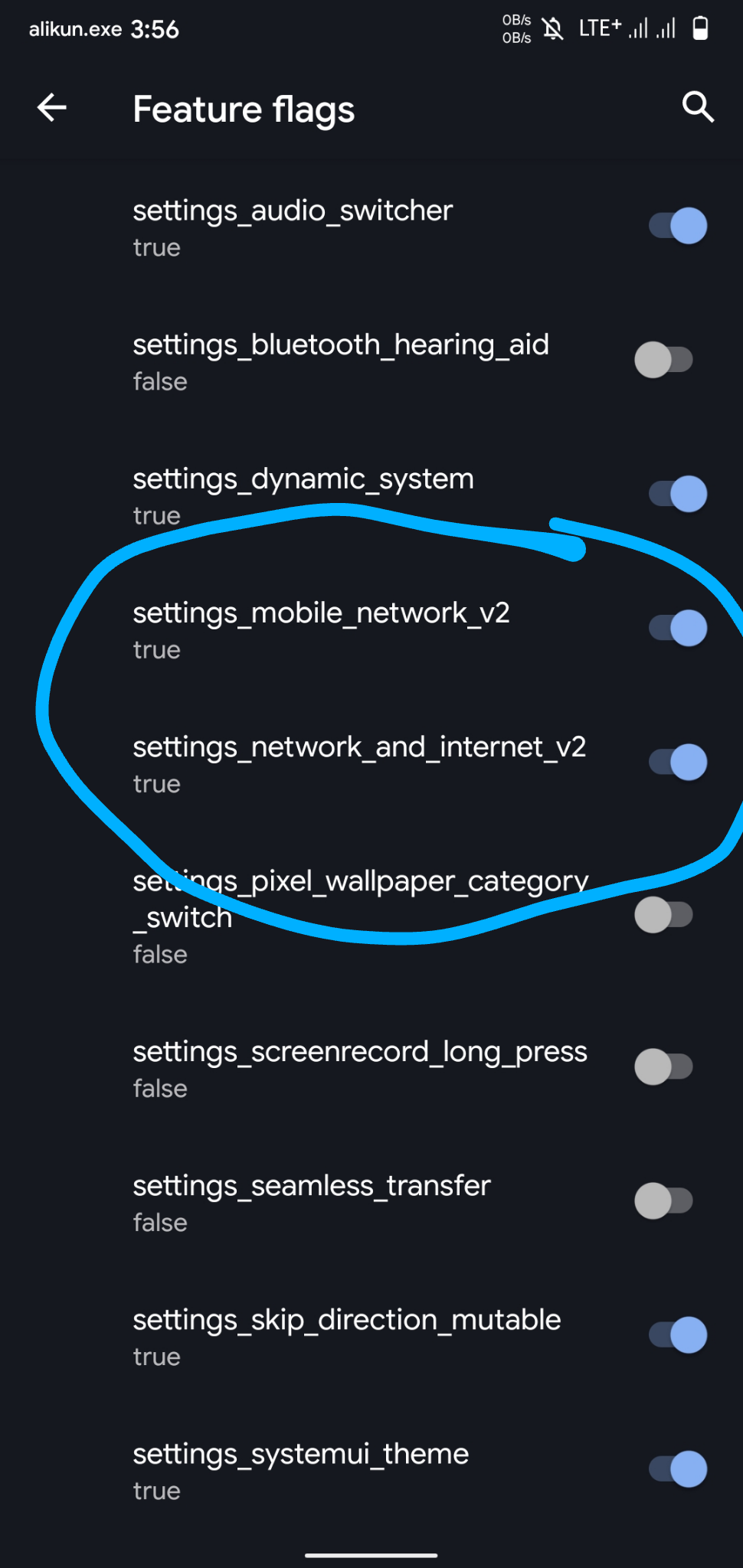Disable the settings_audio_switcher flag
This screenshot has height=1568, width=743.
click(x=677, y=226)
